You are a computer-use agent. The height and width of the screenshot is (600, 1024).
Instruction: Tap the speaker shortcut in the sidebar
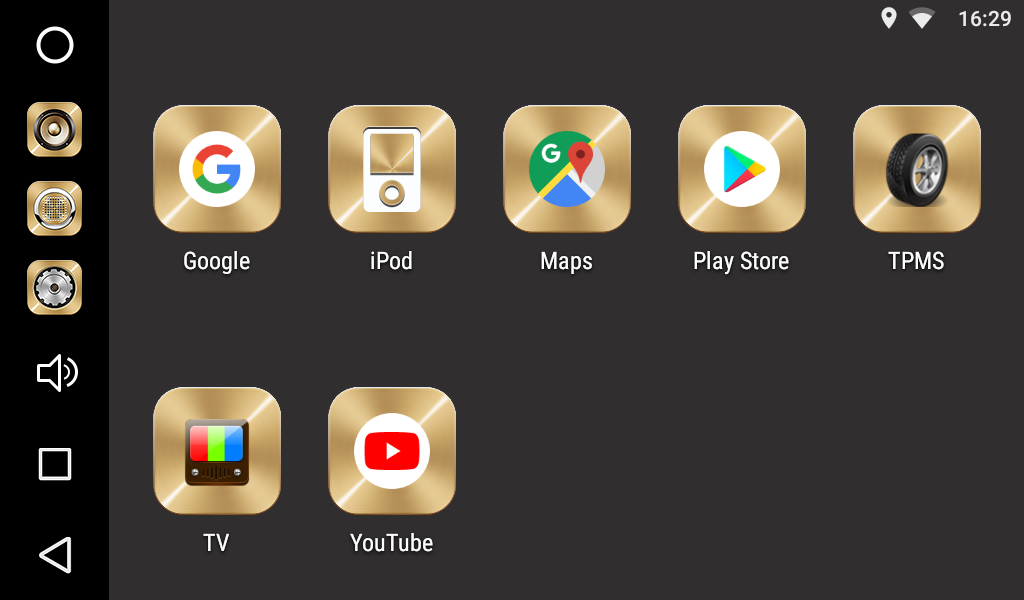point(55,129)
